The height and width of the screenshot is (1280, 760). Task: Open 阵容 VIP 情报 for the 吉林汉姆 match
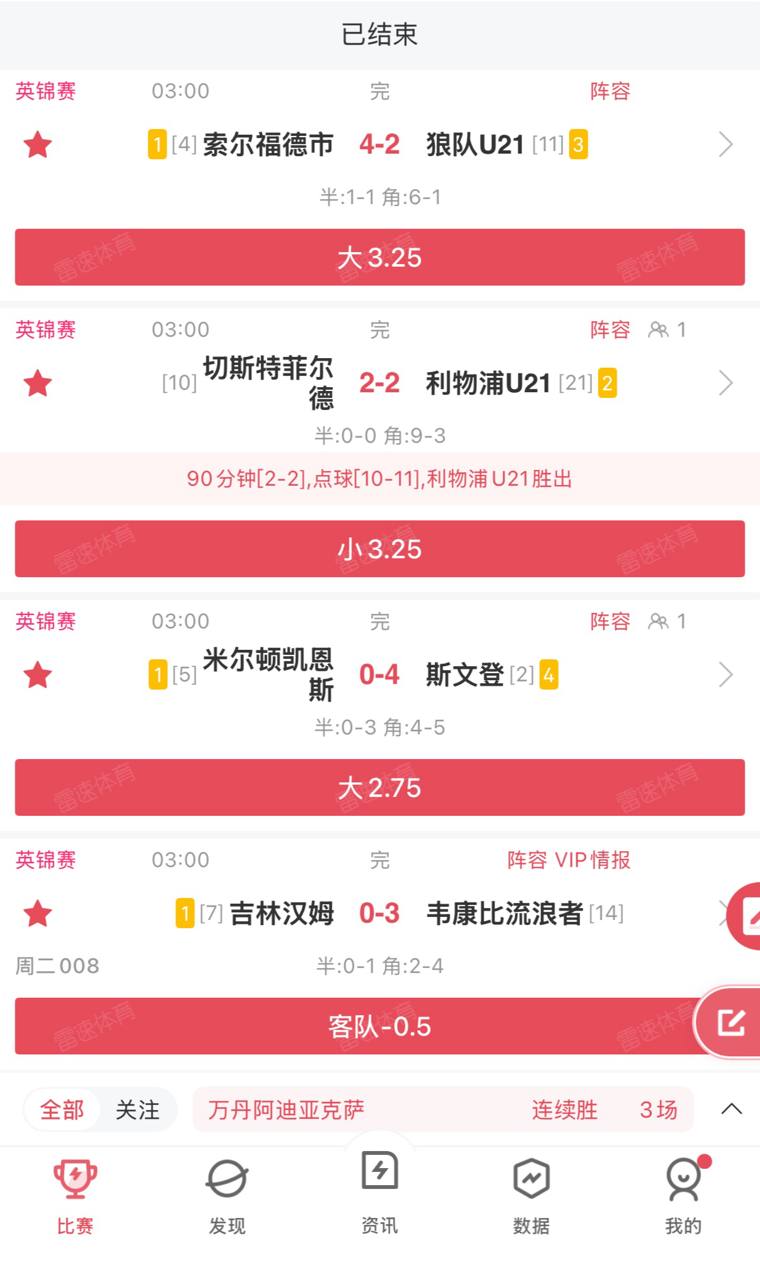point(568,860)
